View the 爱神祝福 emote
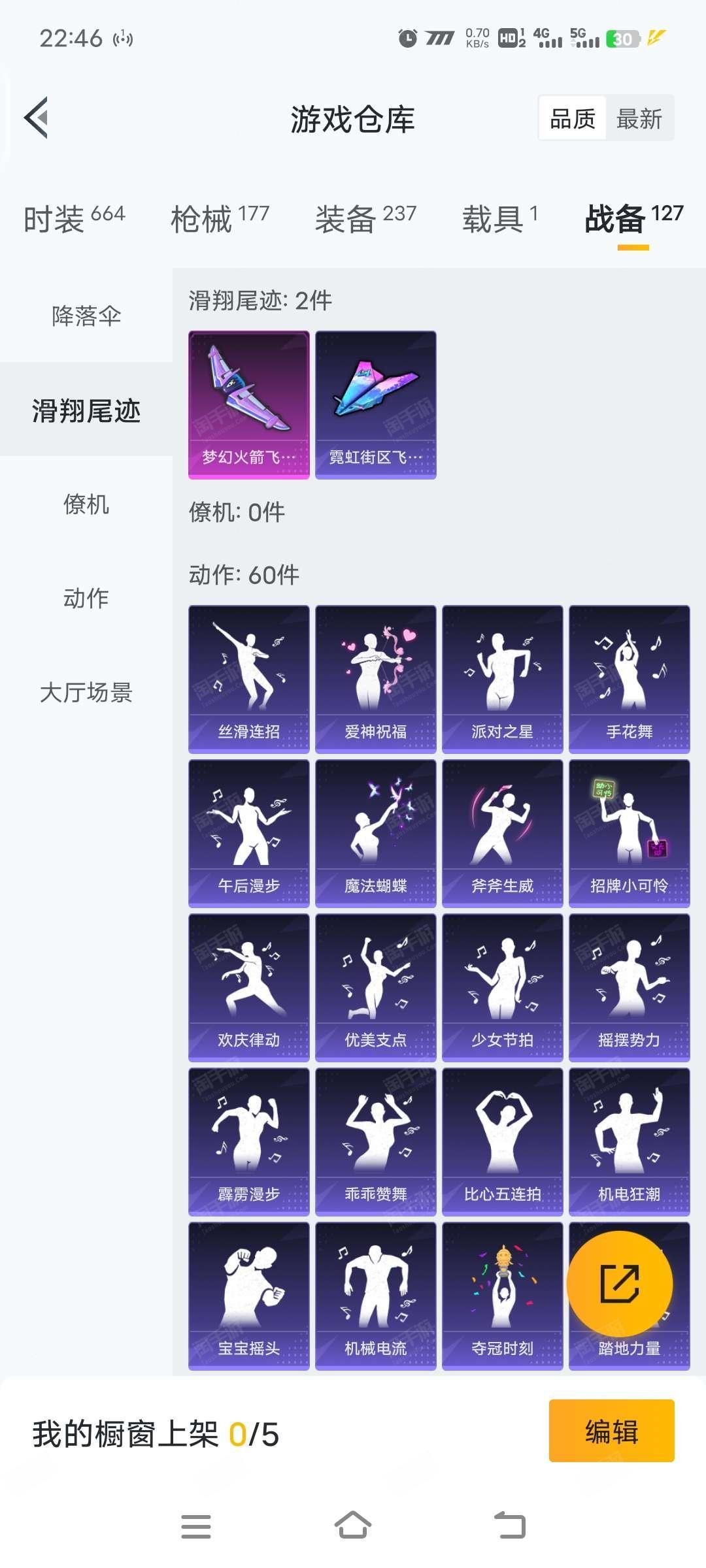 376,679
